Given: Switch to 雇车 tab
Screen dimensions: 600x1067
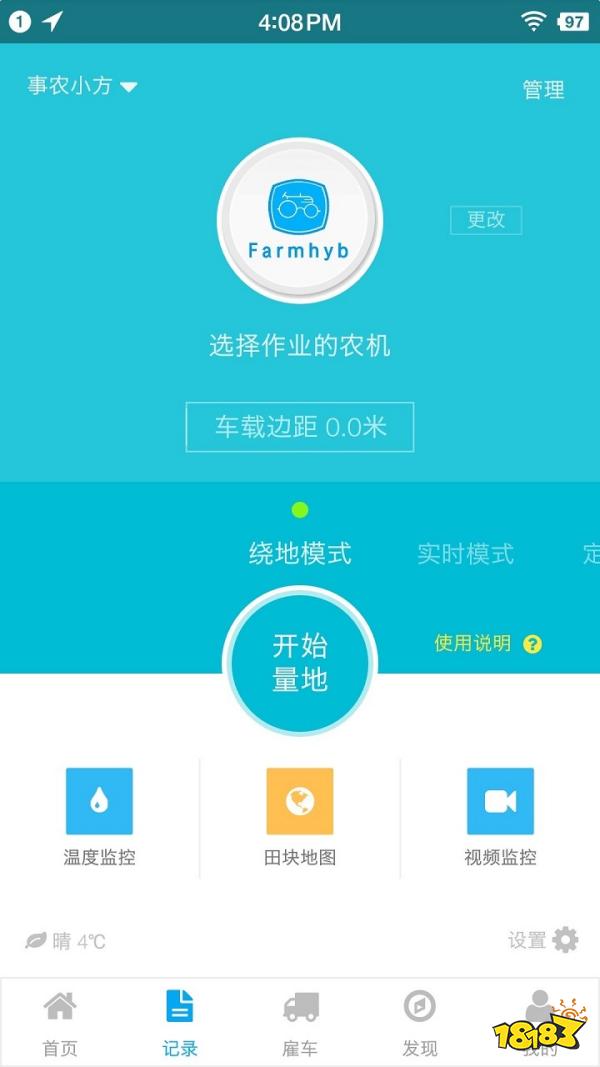Looking at the screenshot, I should pyautogui.click(x=300, y=1022).
